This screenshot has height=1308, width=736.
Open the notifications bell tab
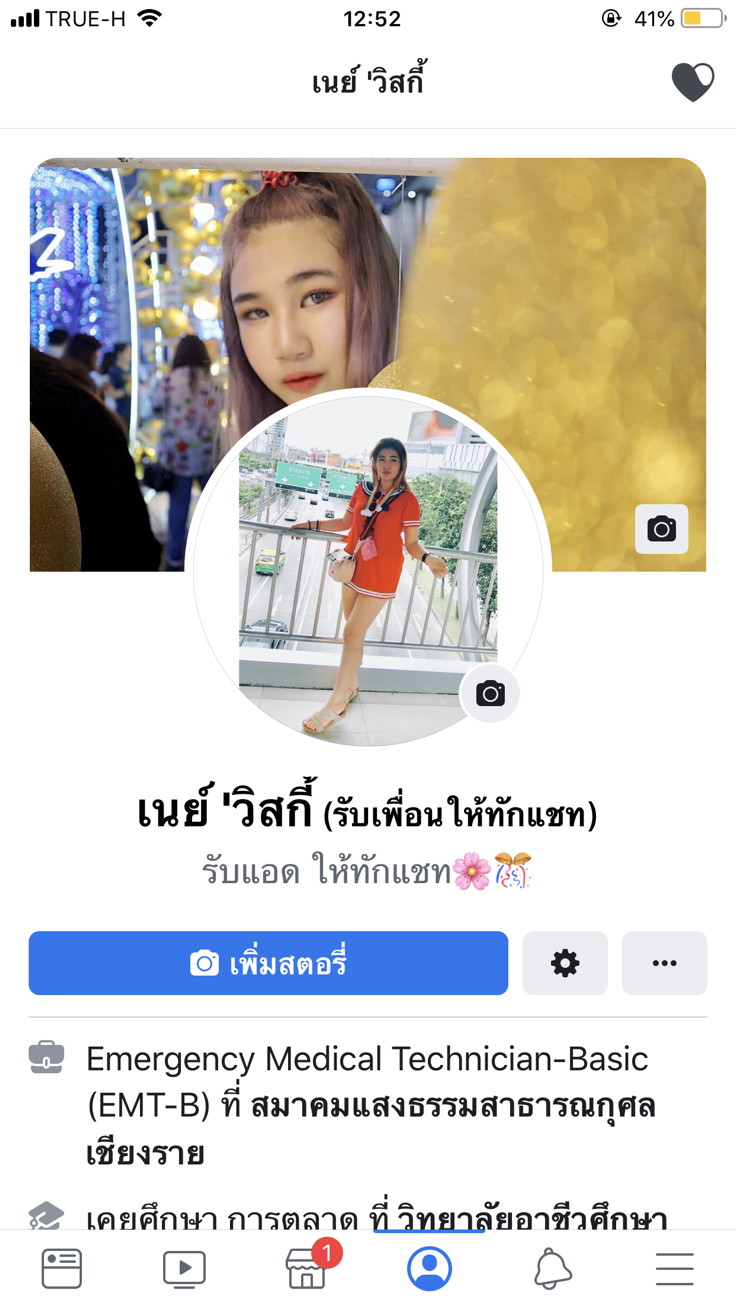[x=552, y=1269]
